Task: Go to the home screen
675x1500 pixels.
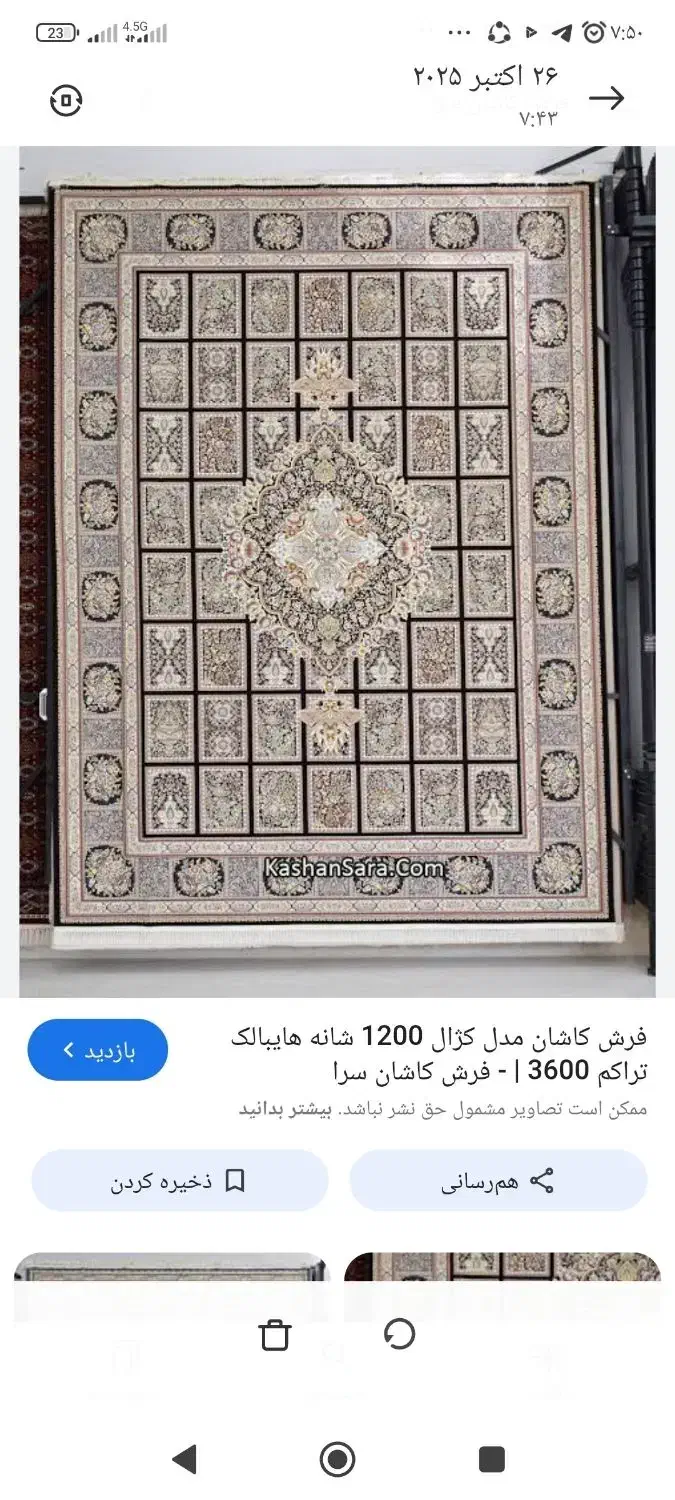Action: (x=337, y=1460)
